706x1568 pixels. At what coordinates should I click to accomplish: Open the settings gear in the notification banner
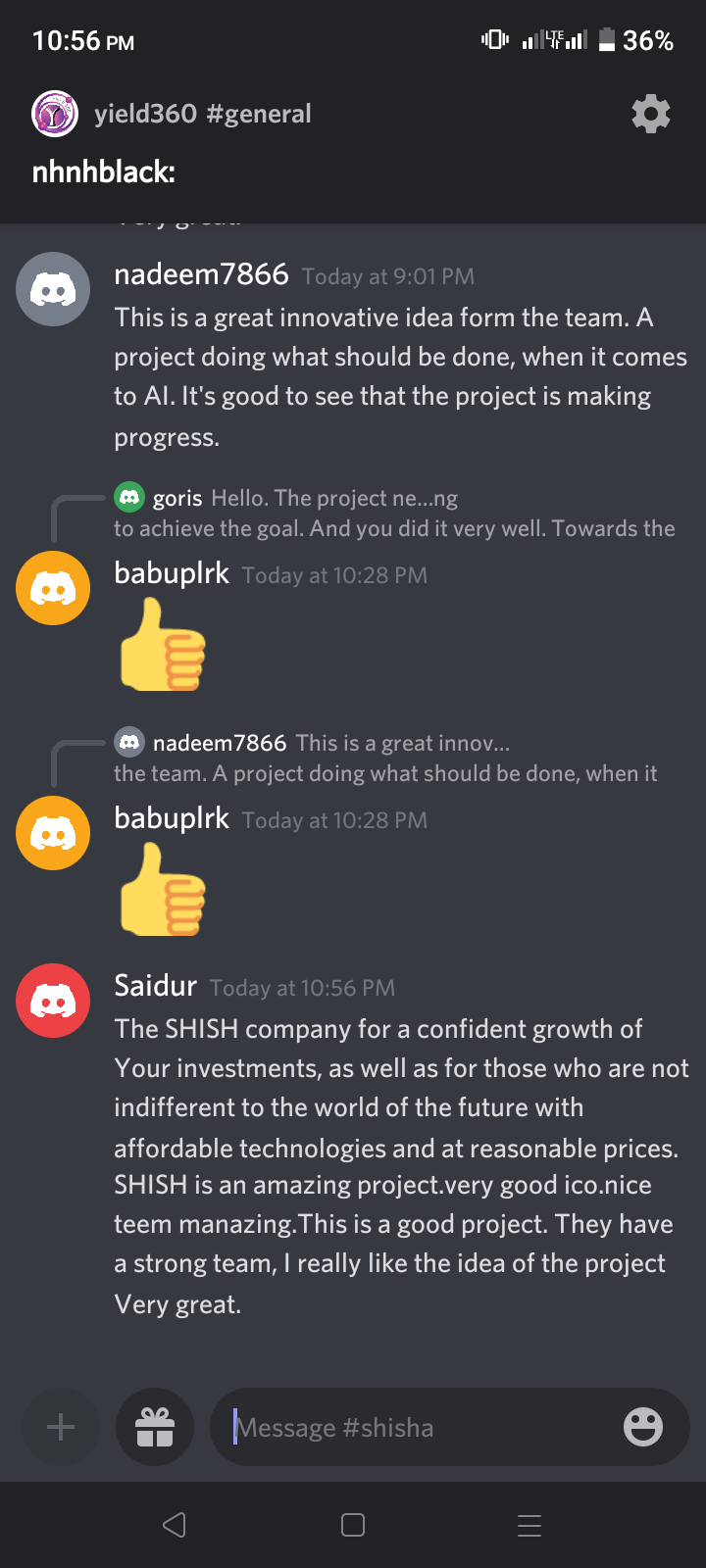(650, 115)
